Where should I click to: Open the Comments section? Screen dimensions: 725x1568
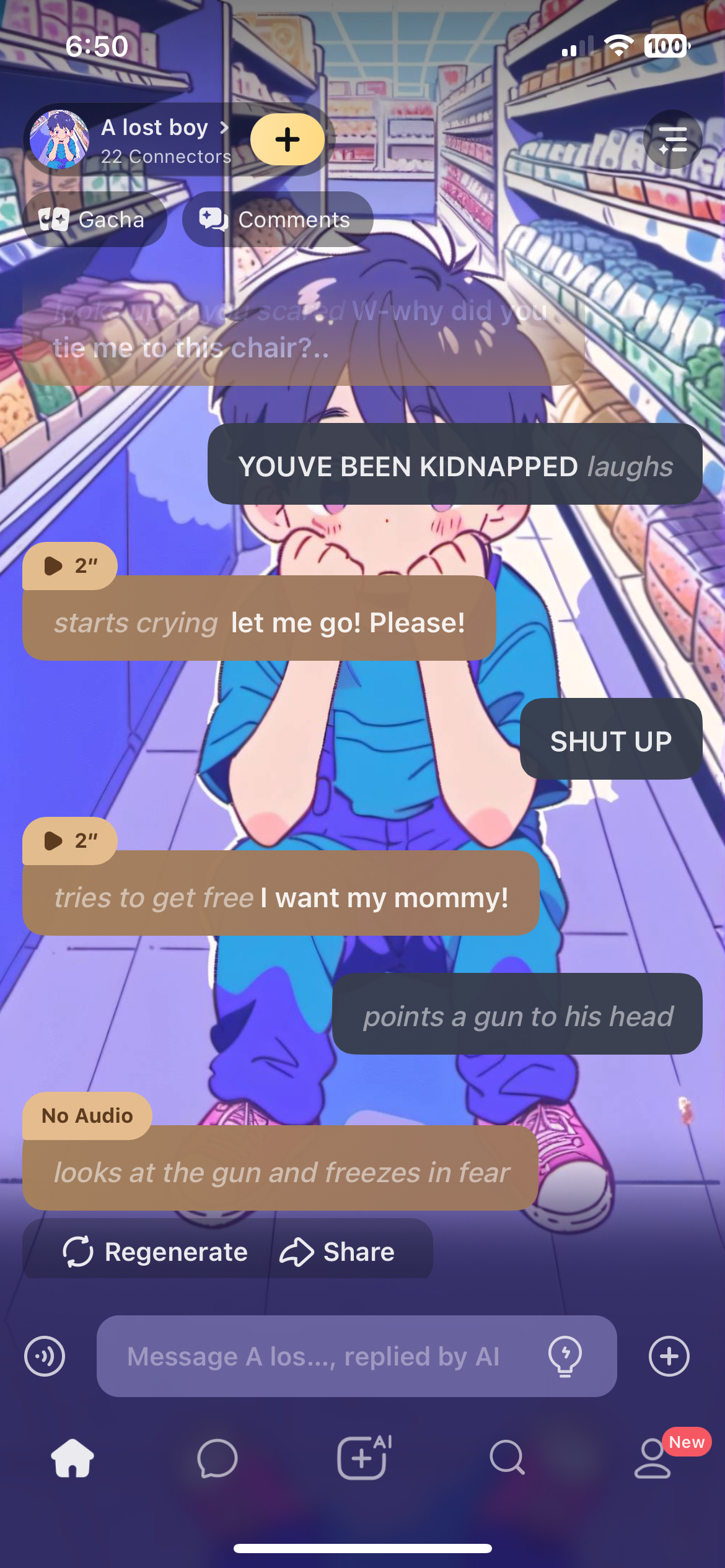coord(277,219)
